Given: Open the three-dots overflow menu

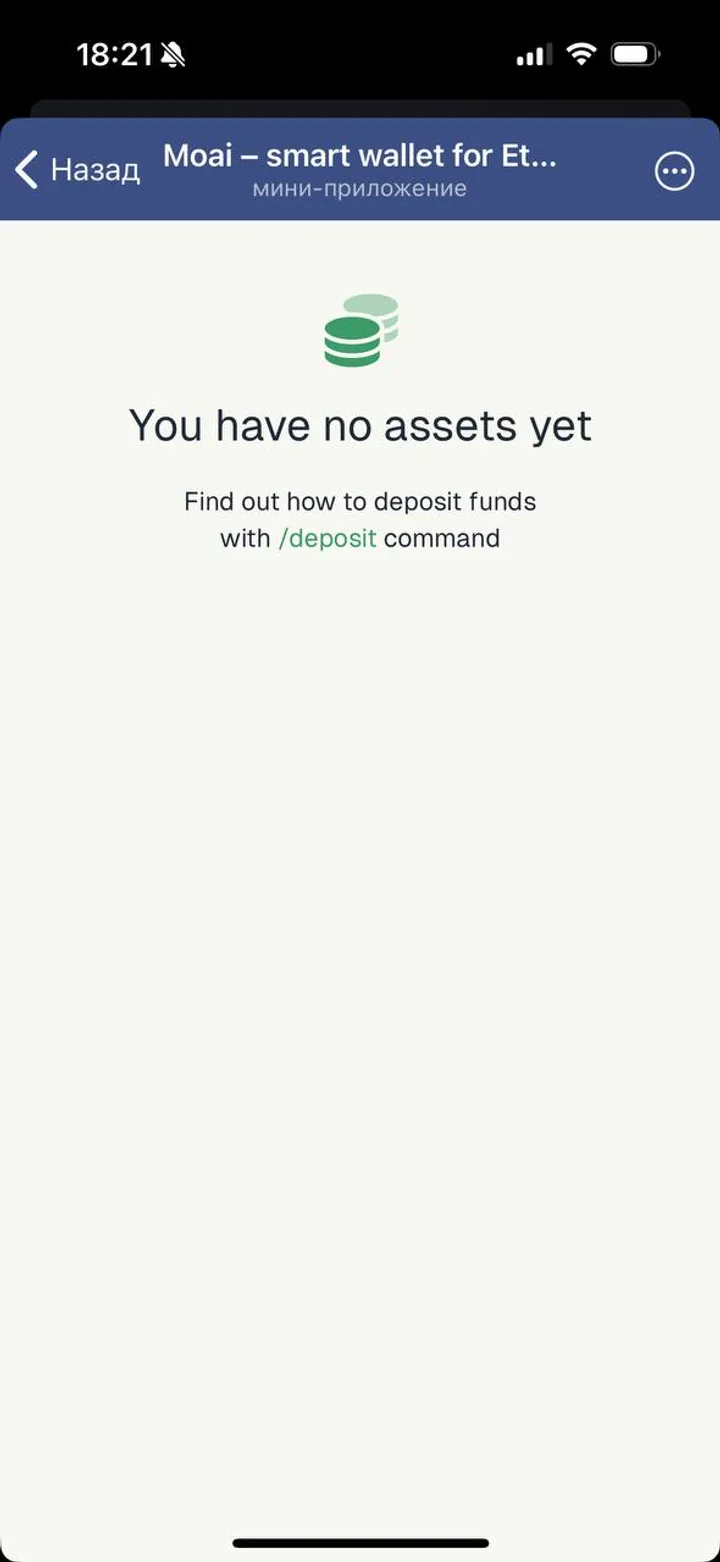Looking at the screenshot, I should [x=674, y=171].
